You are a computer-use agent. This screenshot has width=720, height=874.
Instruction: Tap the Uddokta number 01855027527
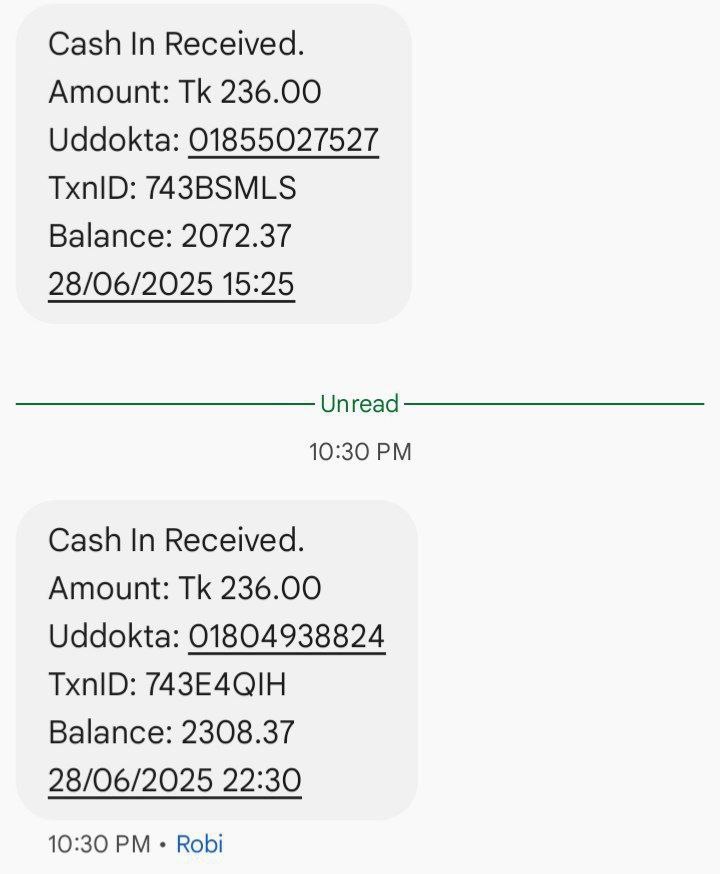pyautogui.click(x=283, y=141)
